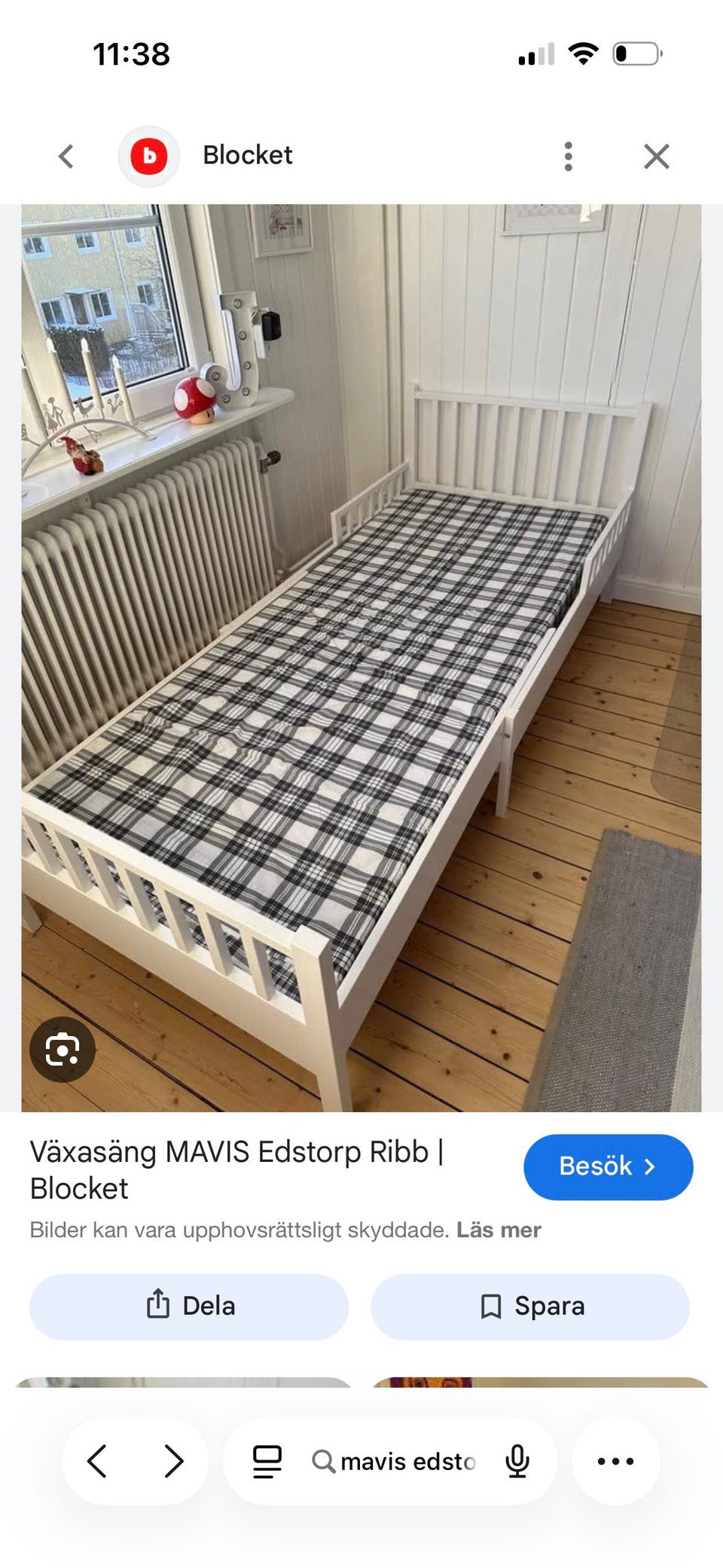Navigate back in the browser toolbar
Image resolution: width=723 pixels, height=1568 pixels.
(x=97, y=1460)
